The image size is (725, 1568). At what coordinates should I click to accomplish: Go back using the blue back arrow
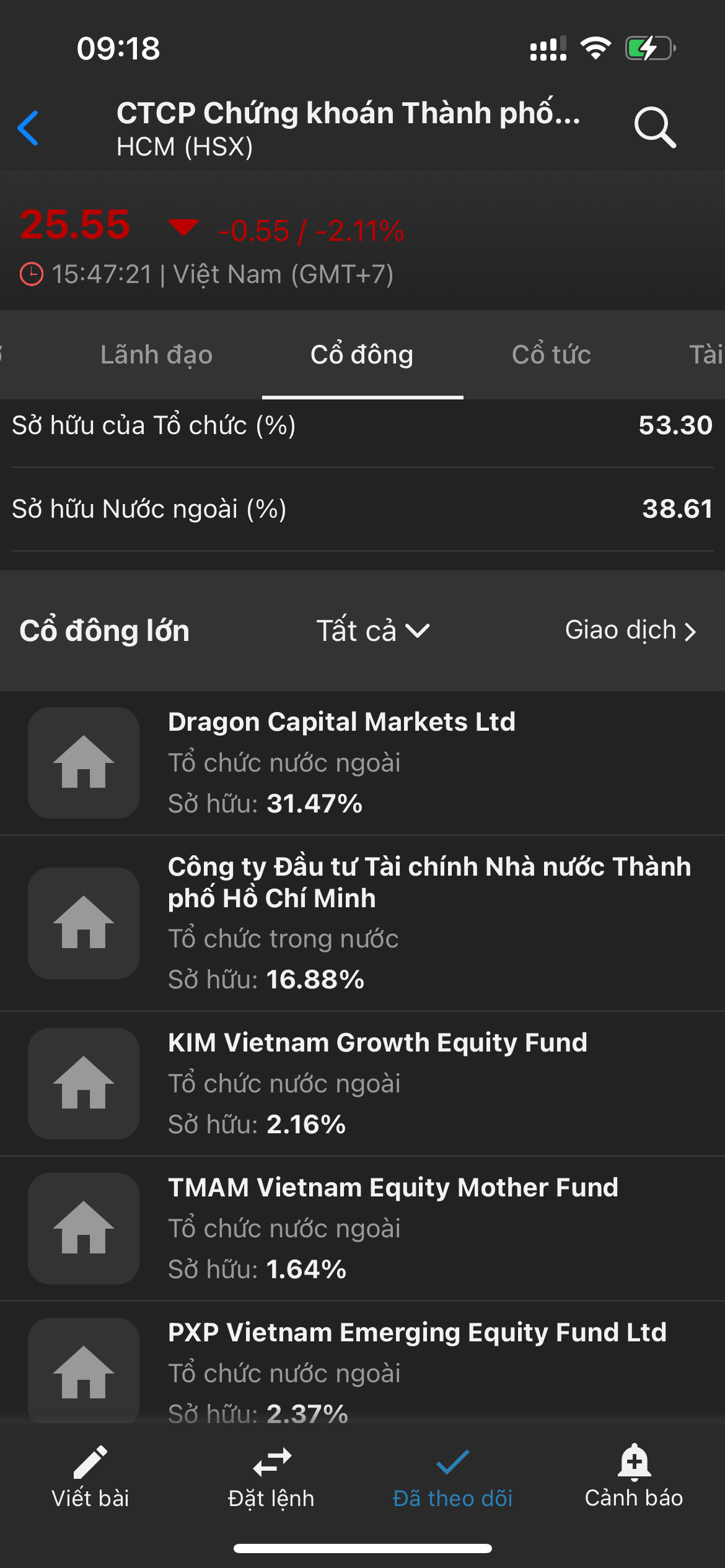[x=29, y=128]
